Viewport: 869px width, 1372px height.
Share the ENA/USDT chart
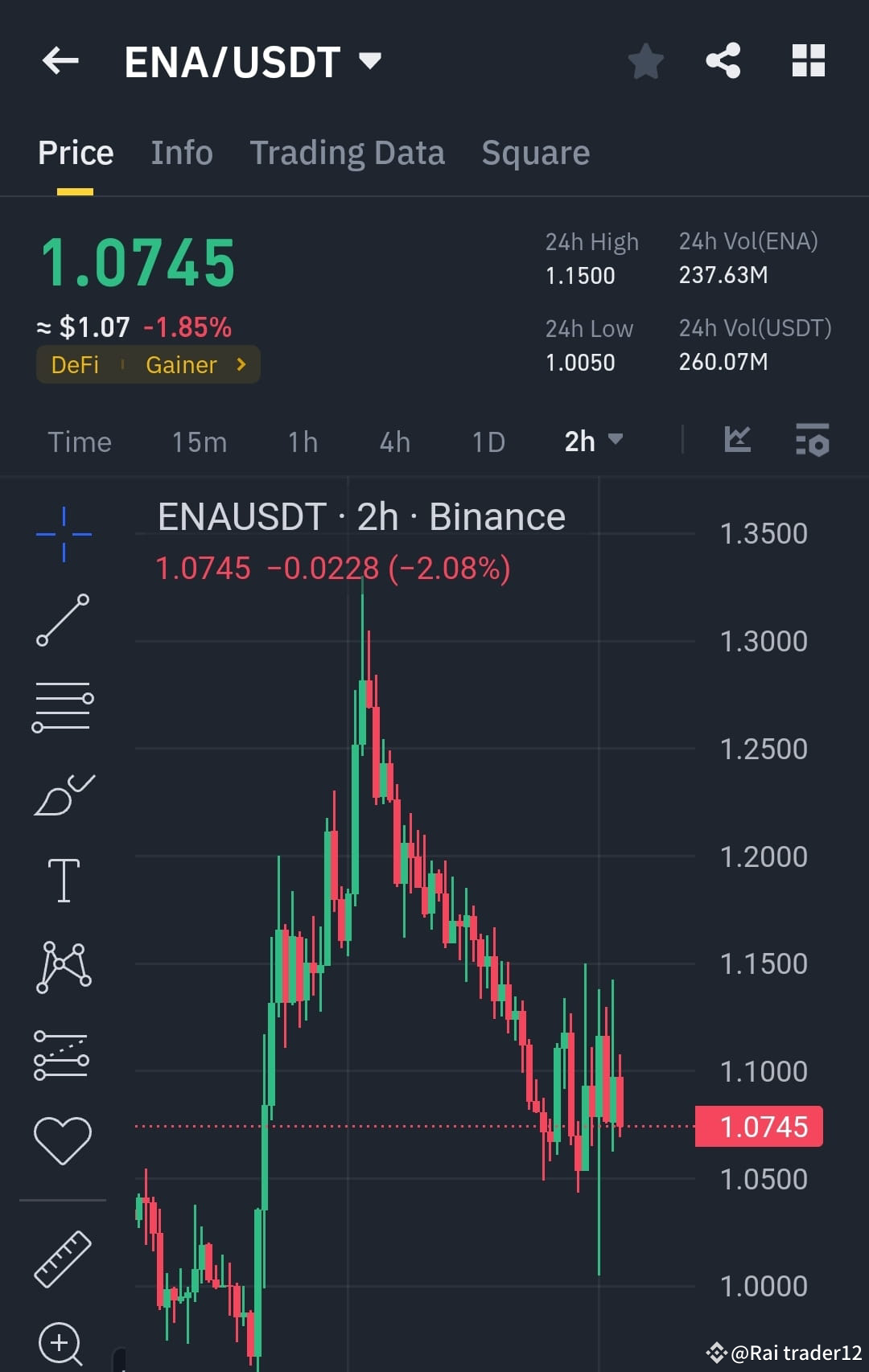[x=723, y=58]
